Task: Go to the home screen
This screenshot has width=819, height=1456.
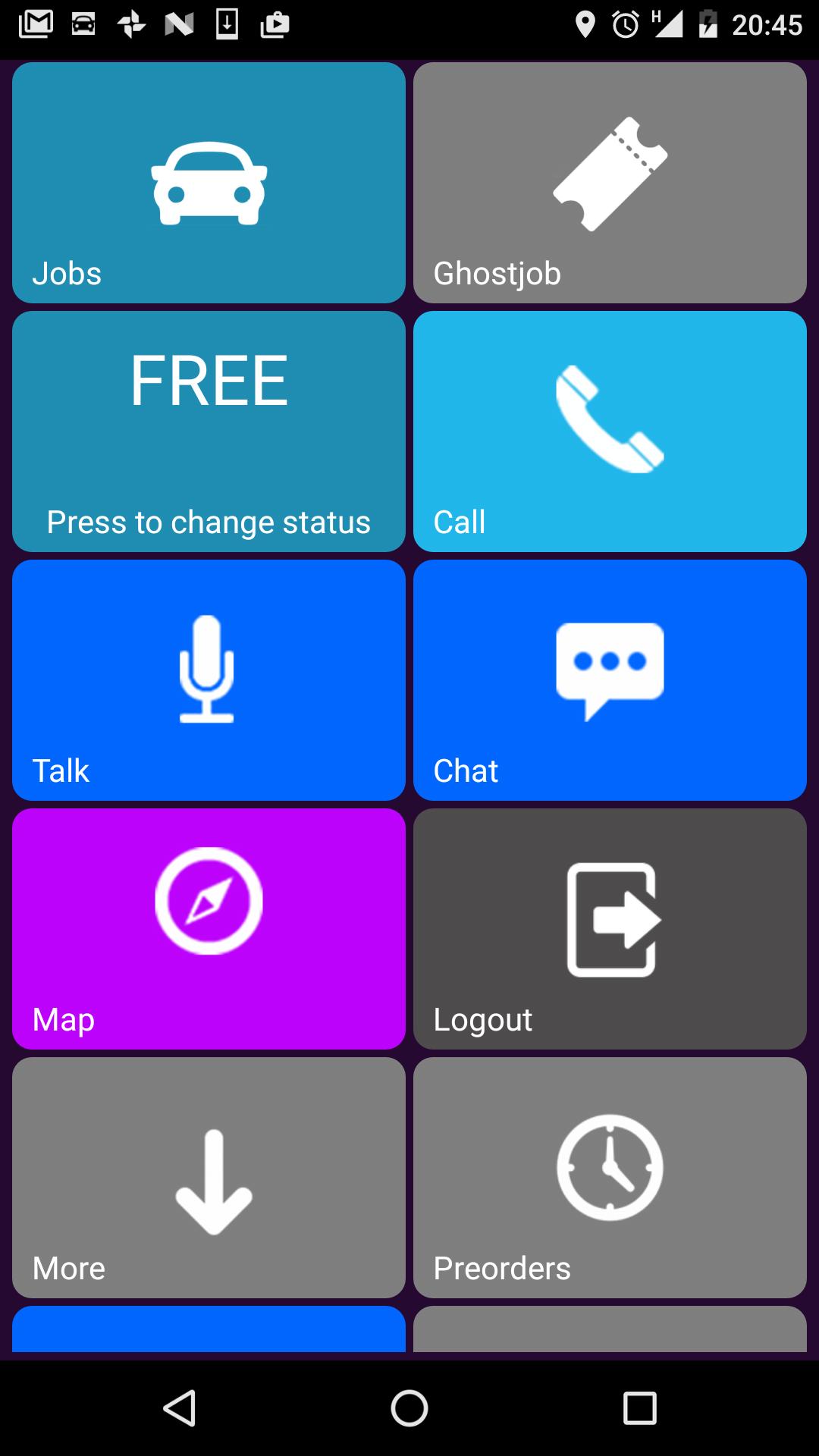Action: [409, 1408]
